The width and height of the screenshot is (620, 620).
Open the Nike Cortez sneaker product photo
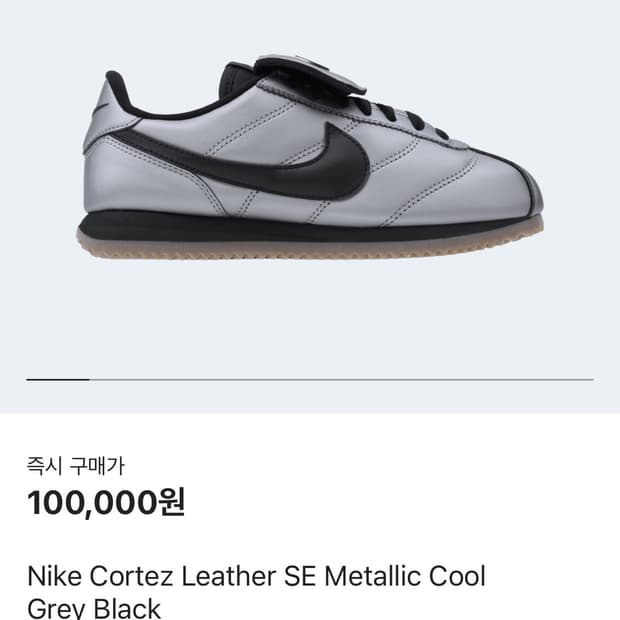click(x=310, y=160)
